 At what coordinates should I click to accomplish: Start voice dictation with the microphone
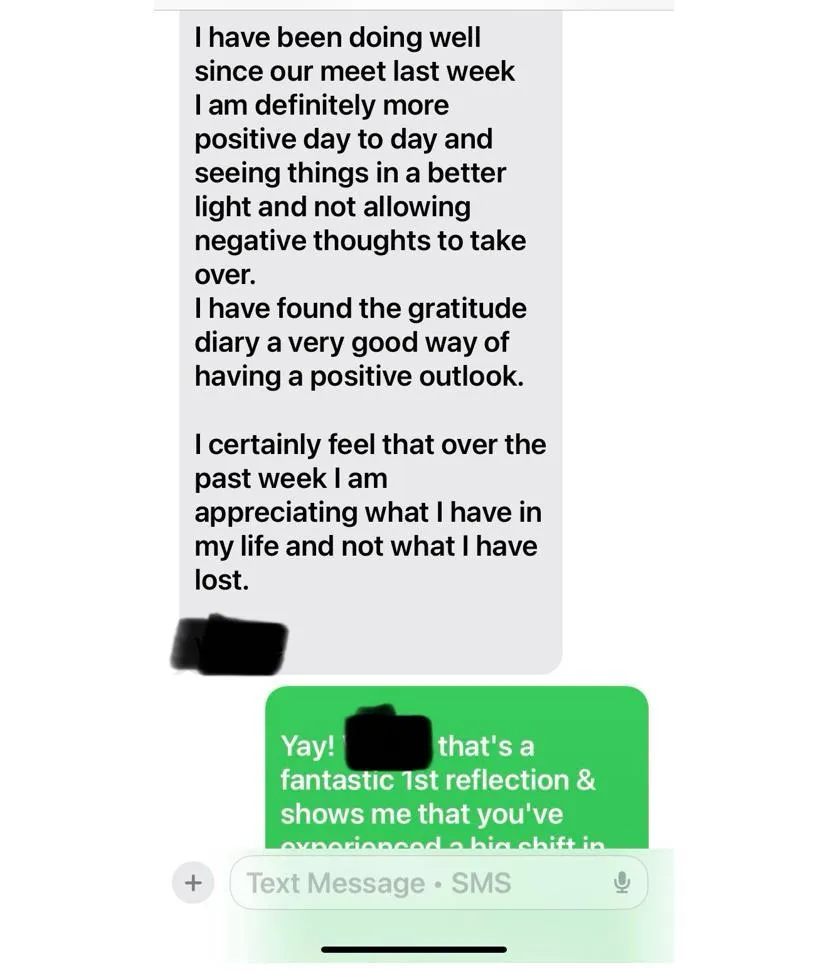tap(621, 883)
